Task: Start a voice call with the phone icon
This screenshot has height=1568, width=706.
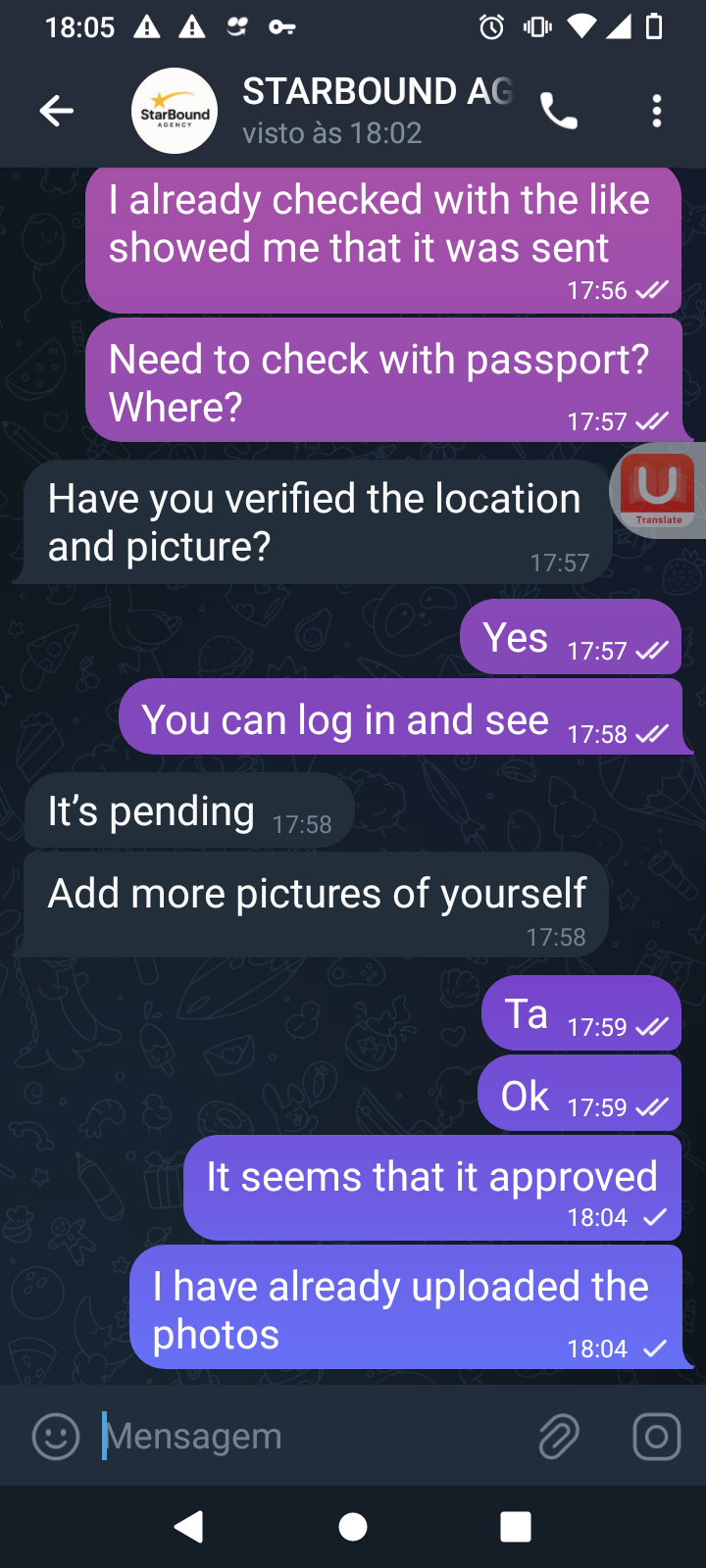Action: [x=559, y=111]
